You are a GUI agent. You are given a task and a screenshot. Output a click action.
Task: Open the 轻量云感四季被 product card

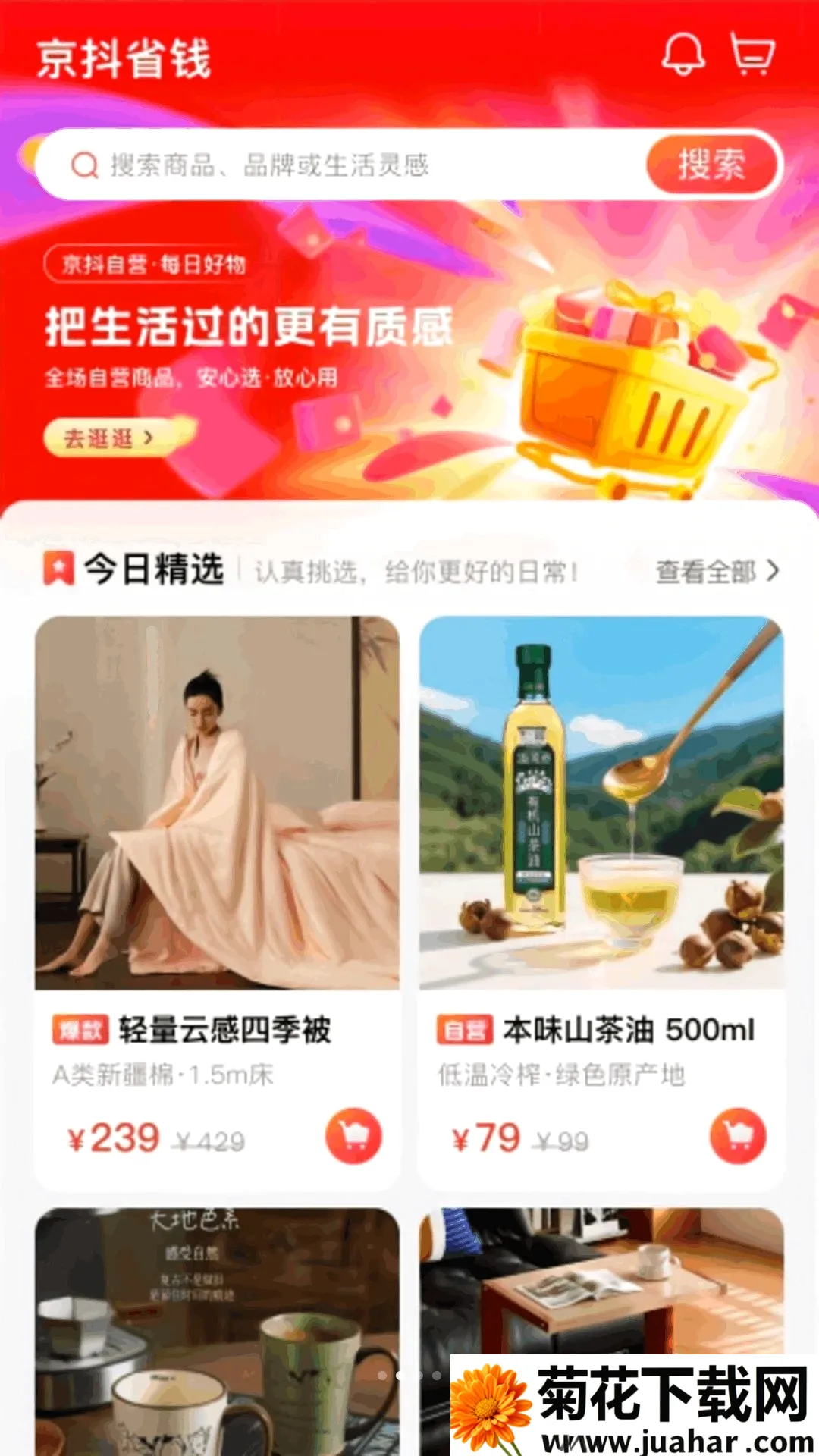point(218,902)
